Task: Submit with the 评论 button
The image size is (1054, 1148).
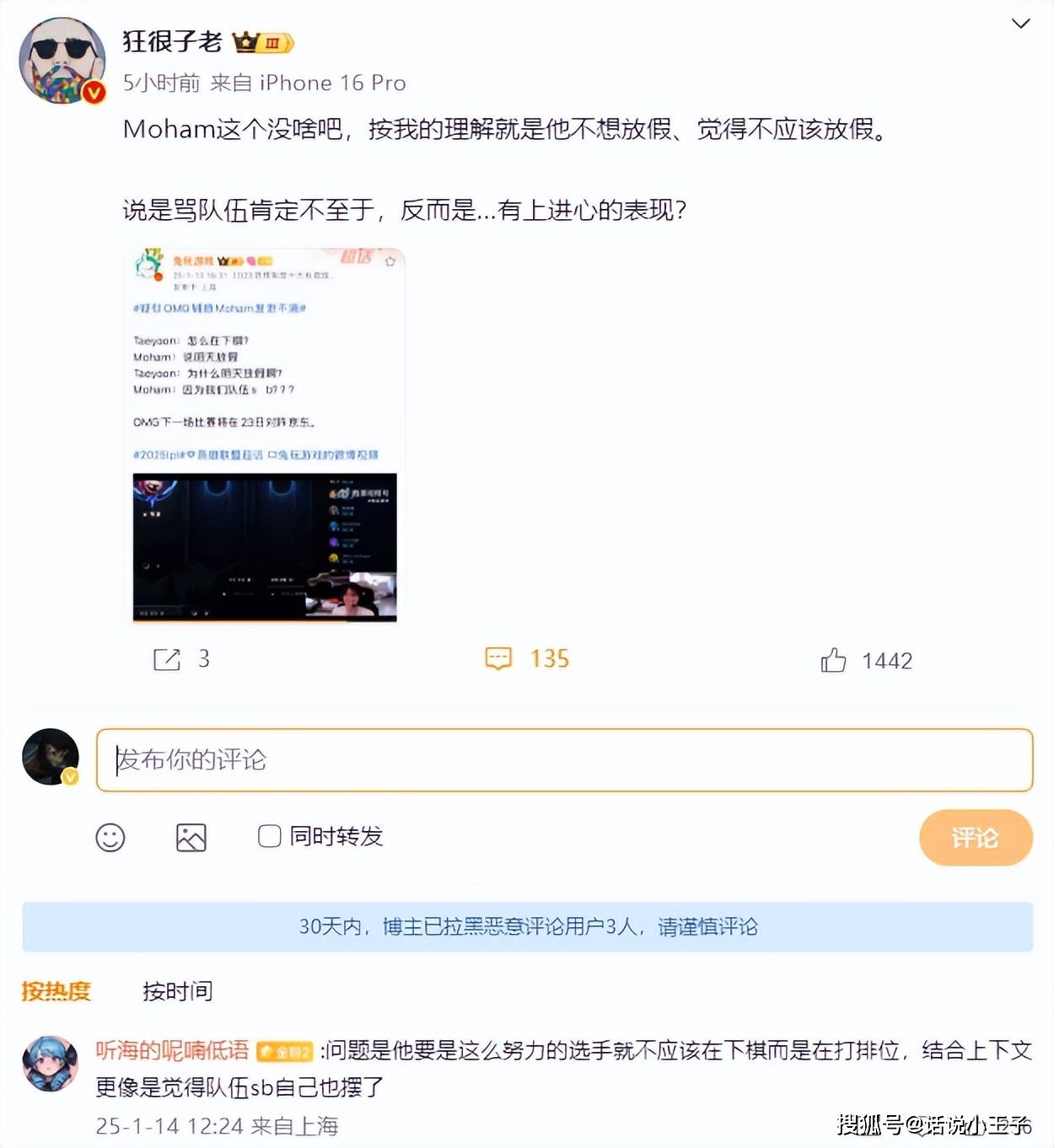Action: pos(975,838)
